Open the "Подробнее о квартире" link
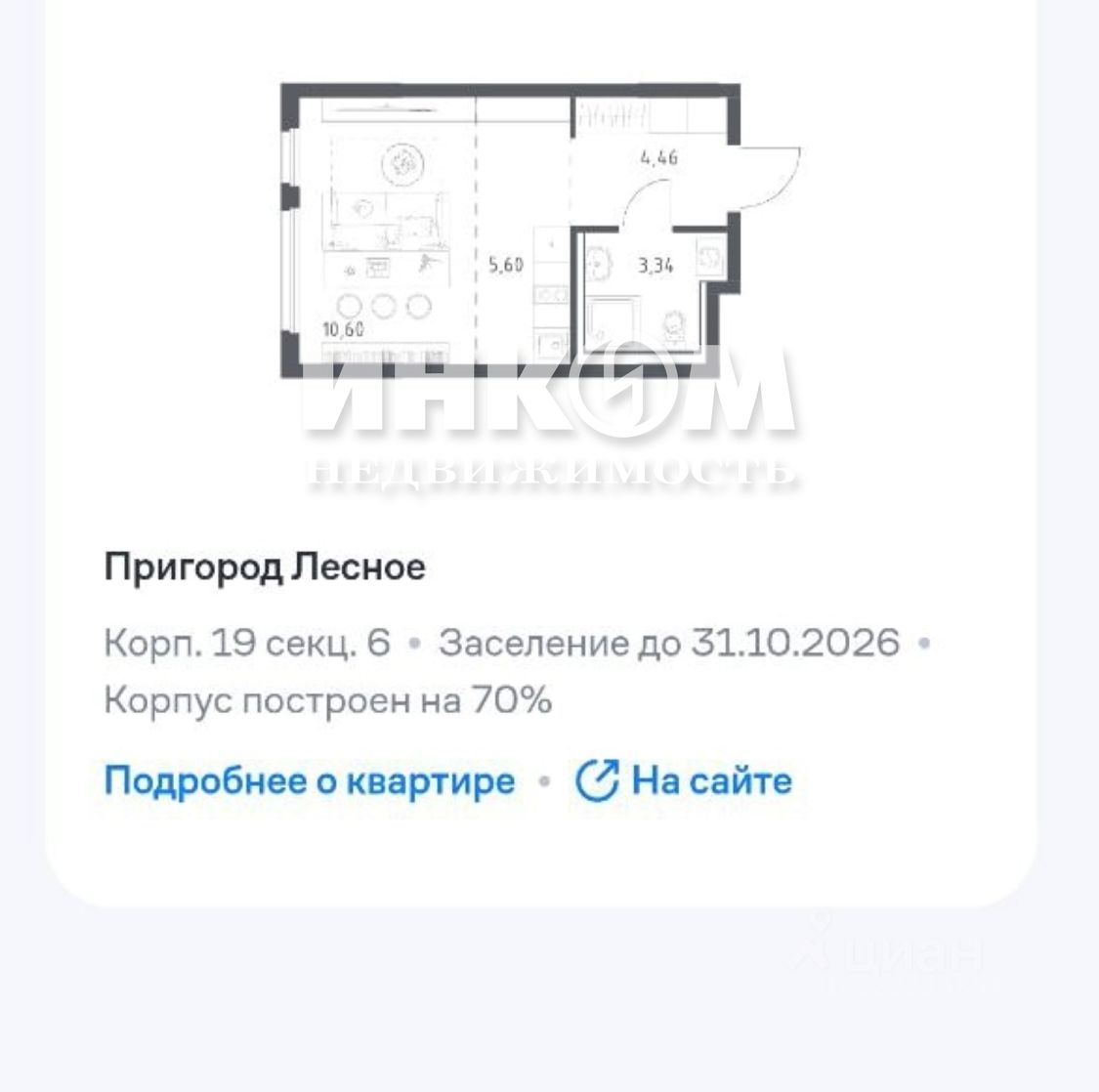The image size is (1099, 1092). 309,781
